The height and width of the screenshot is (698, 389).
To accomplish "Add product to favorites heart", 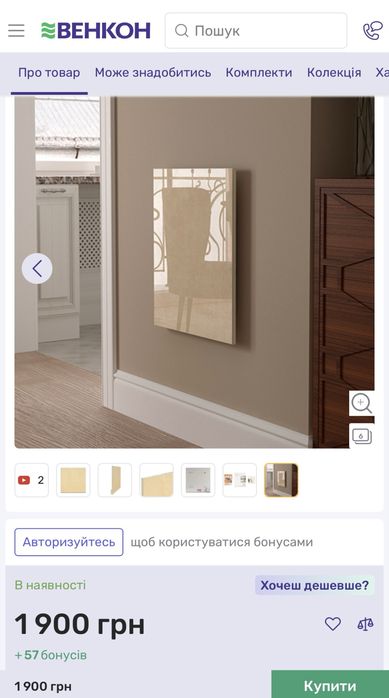I will pos(332,624).
